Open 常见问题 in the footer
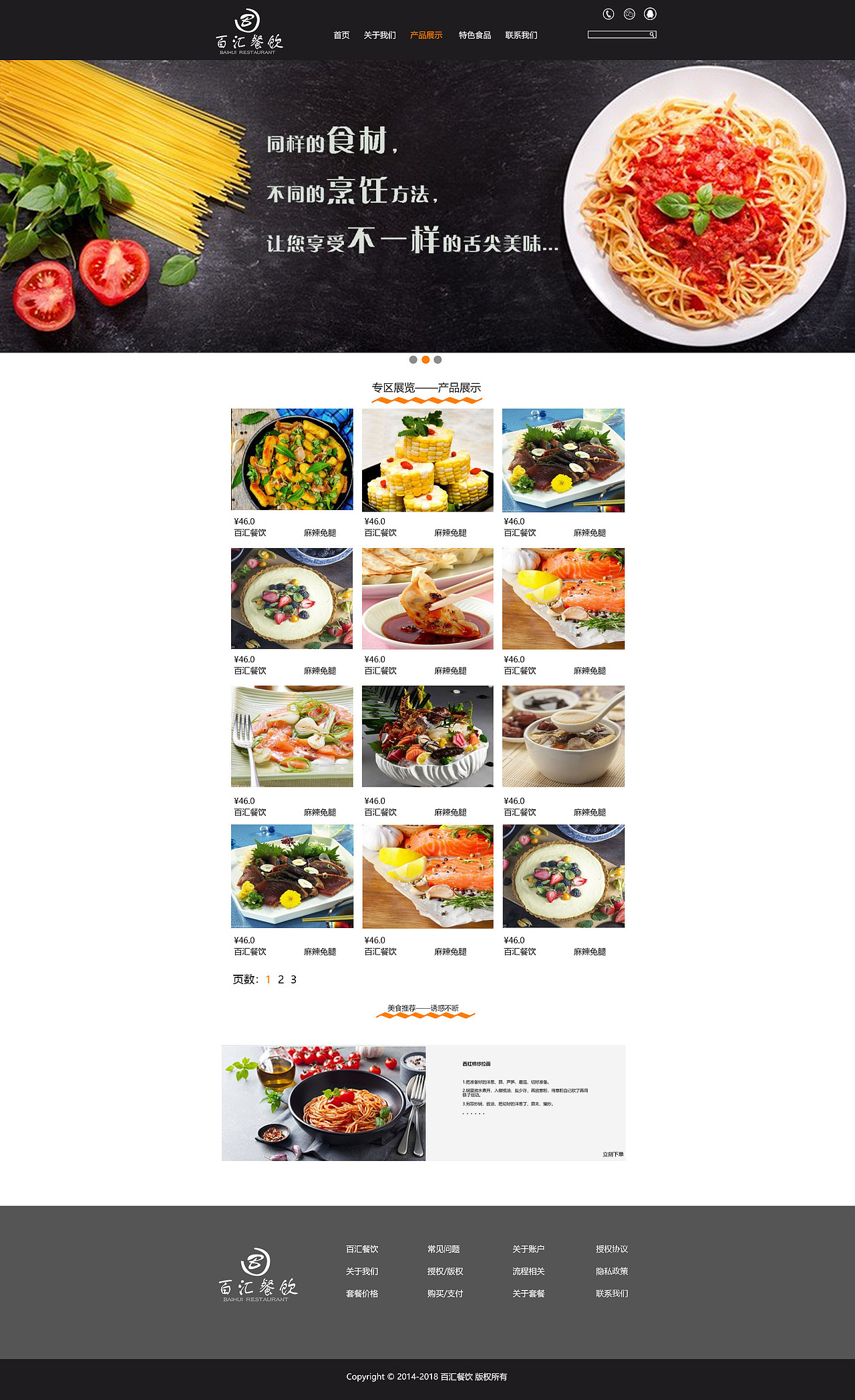The height and width of the screenshot is (1400, 855). coord(444,1249)
